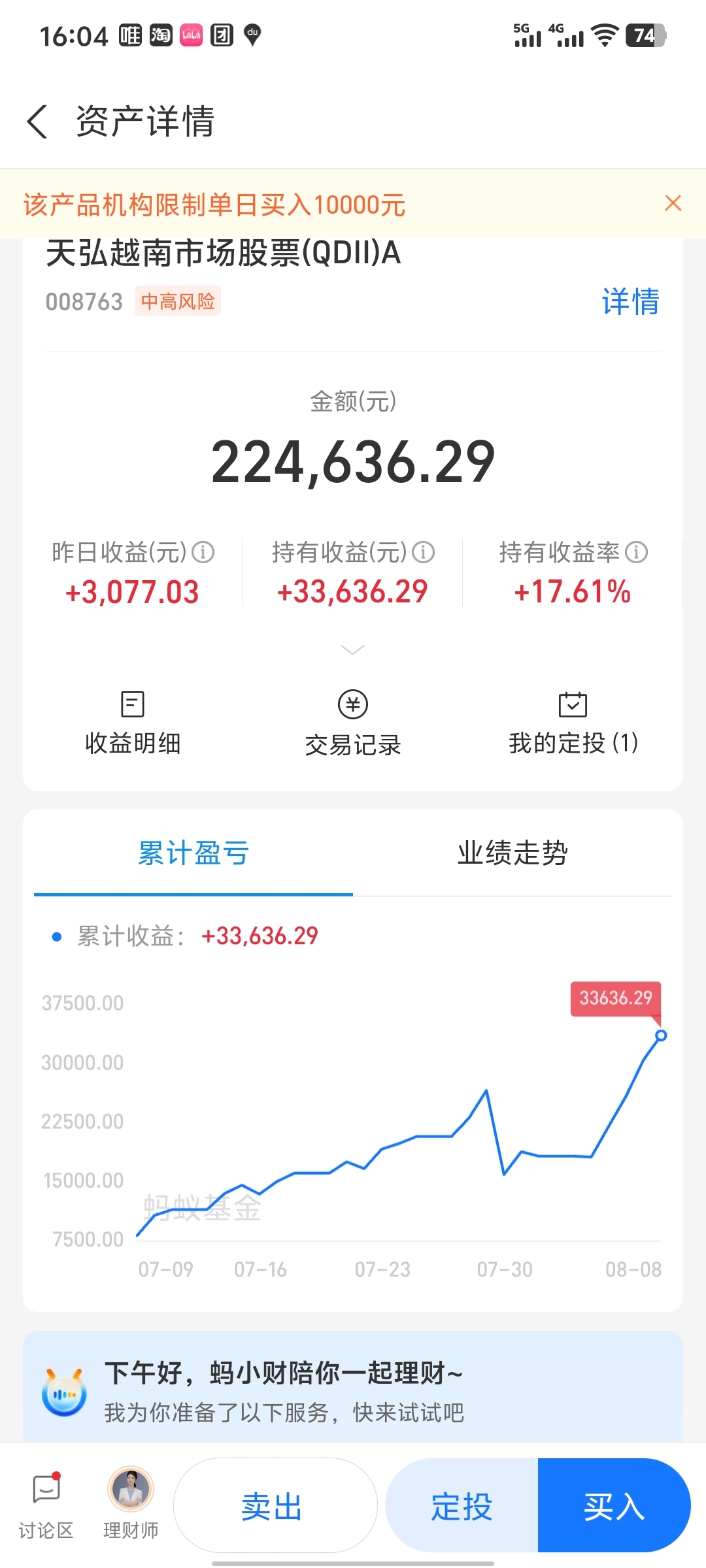Expand more earnings details chevron
Viewport: 706px width, 1568px height.
click(353, 649)
